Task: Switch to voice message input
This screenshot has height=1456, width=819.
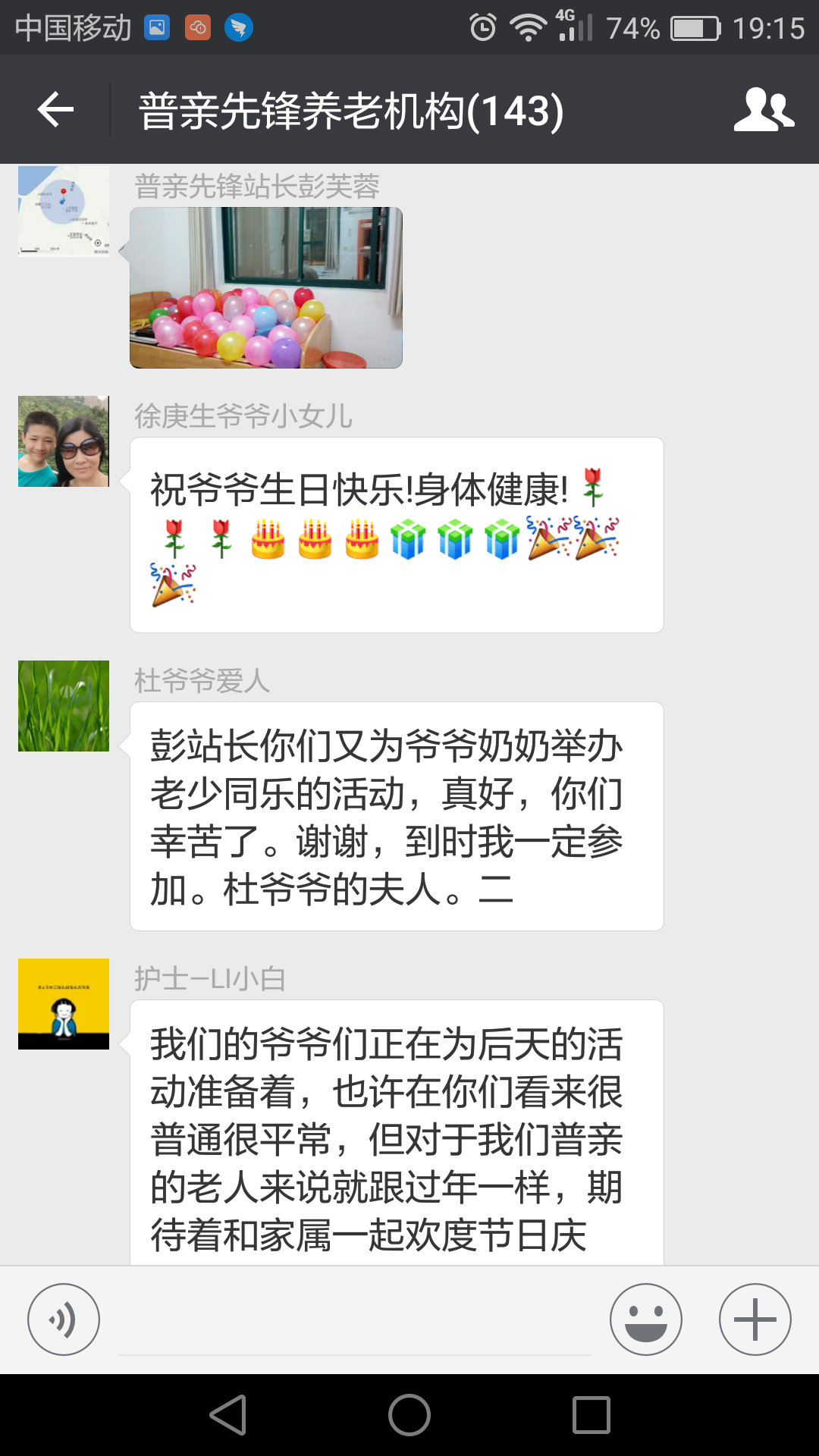Action: point(64,1319)
